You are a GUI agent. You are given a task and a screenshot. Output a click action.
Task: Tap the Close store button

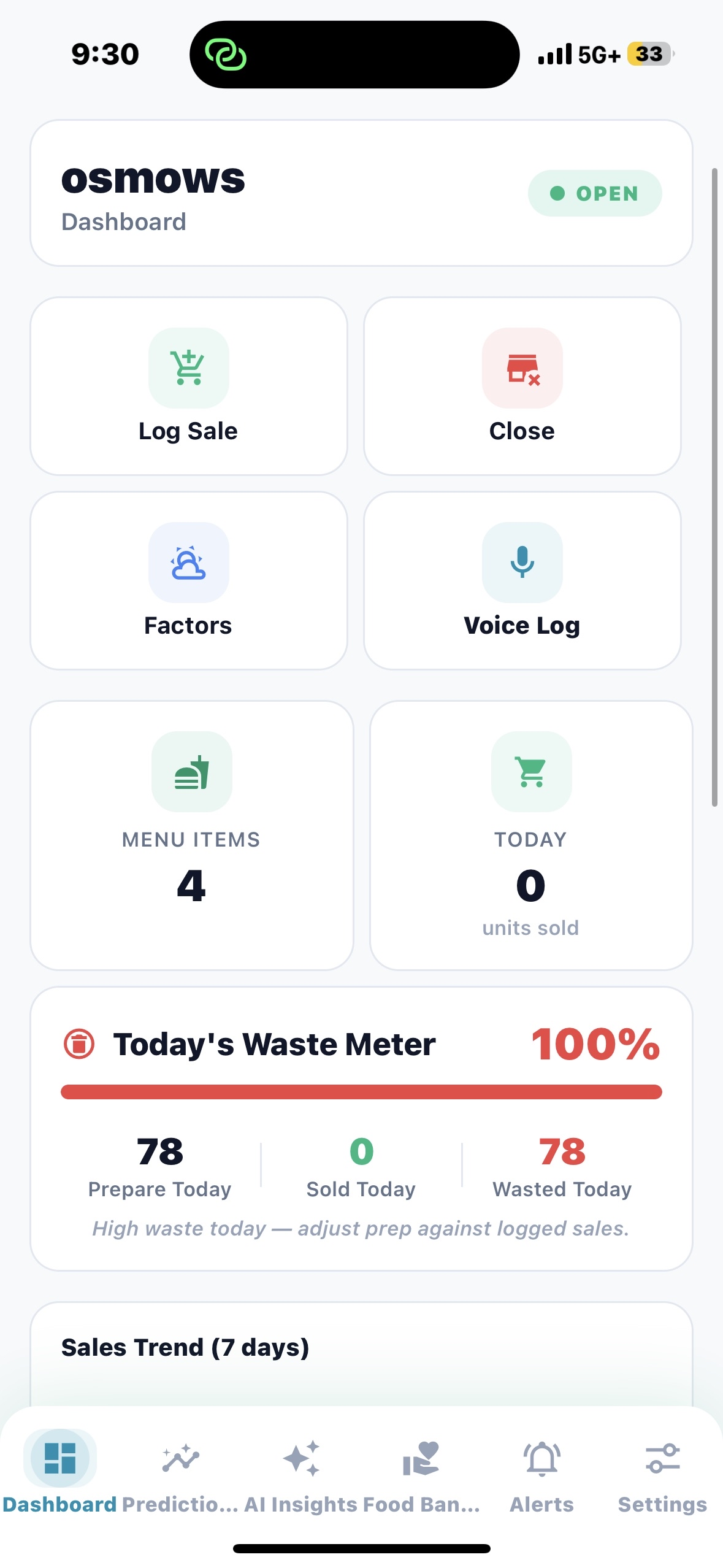[522, 386]
